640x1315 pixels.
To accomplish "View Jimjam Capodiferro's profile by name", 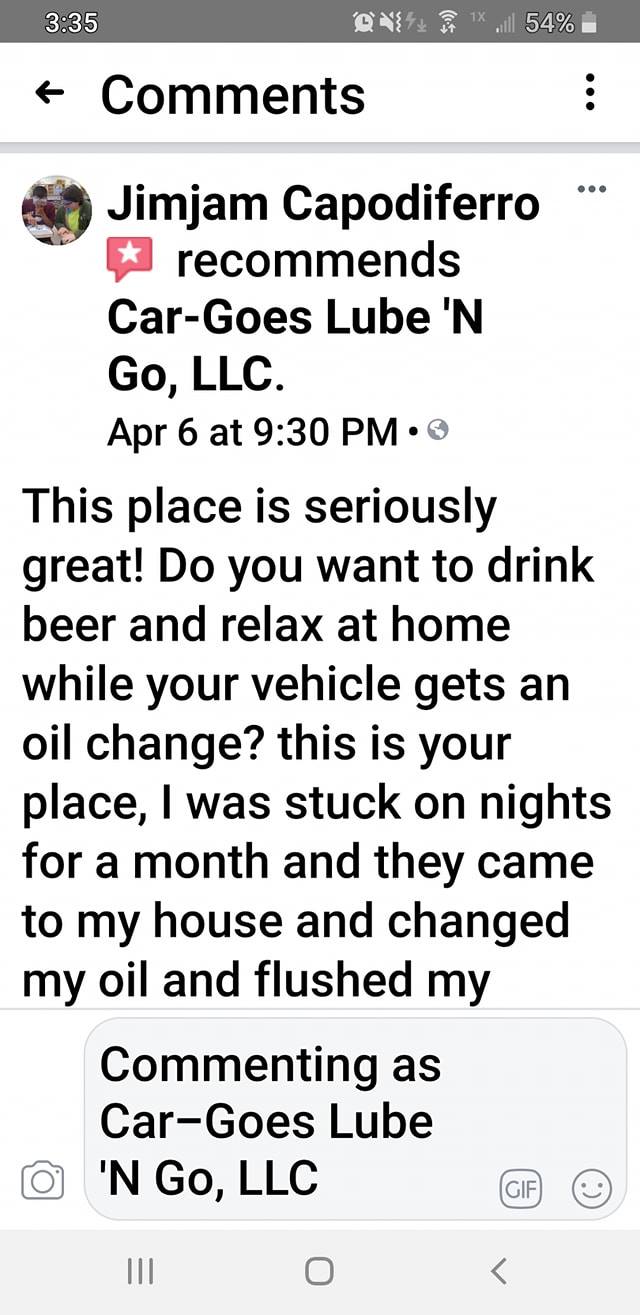I will (x=323, y=204).
